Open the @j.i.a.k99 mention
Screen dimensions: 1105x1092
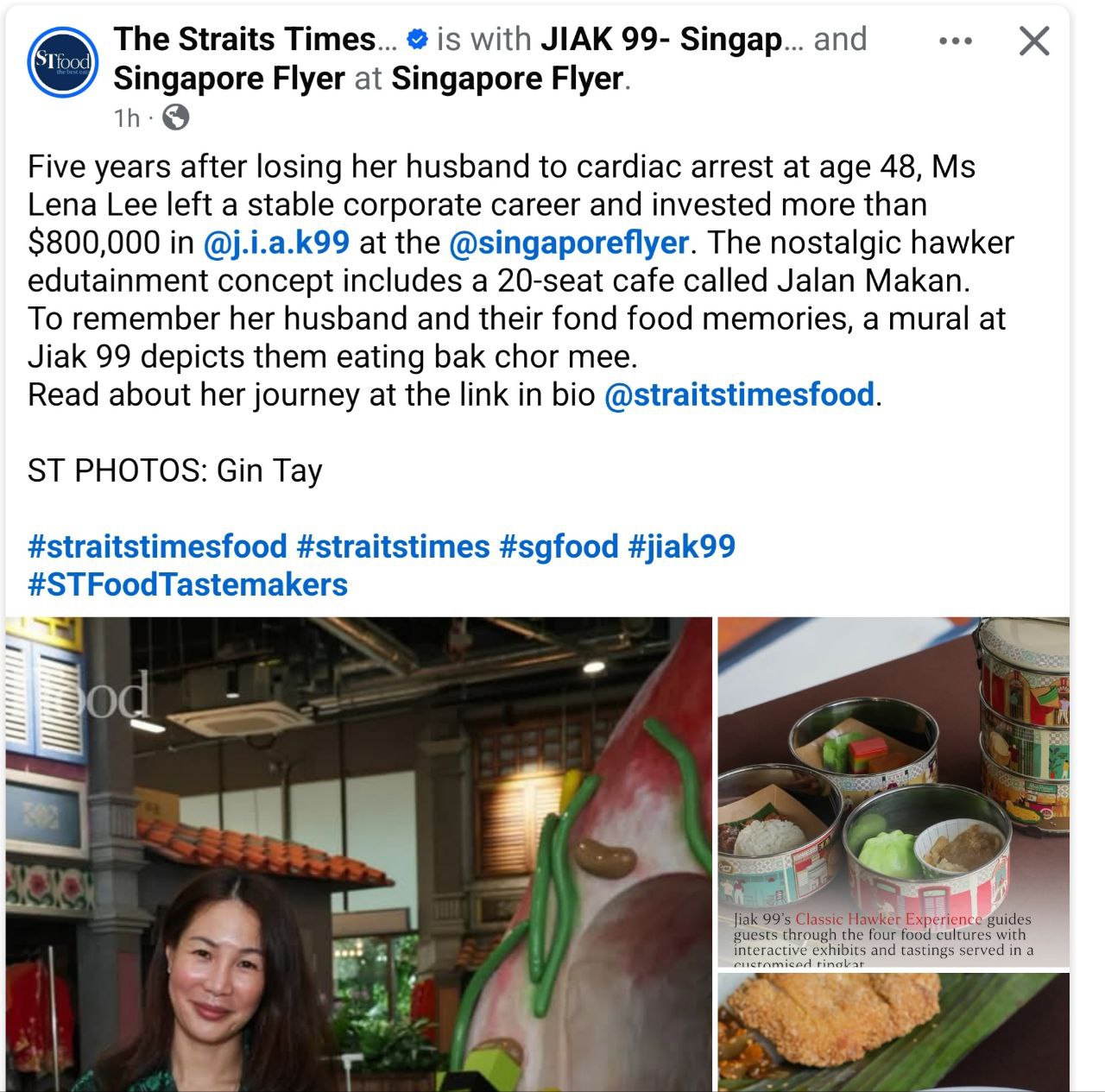276,243
